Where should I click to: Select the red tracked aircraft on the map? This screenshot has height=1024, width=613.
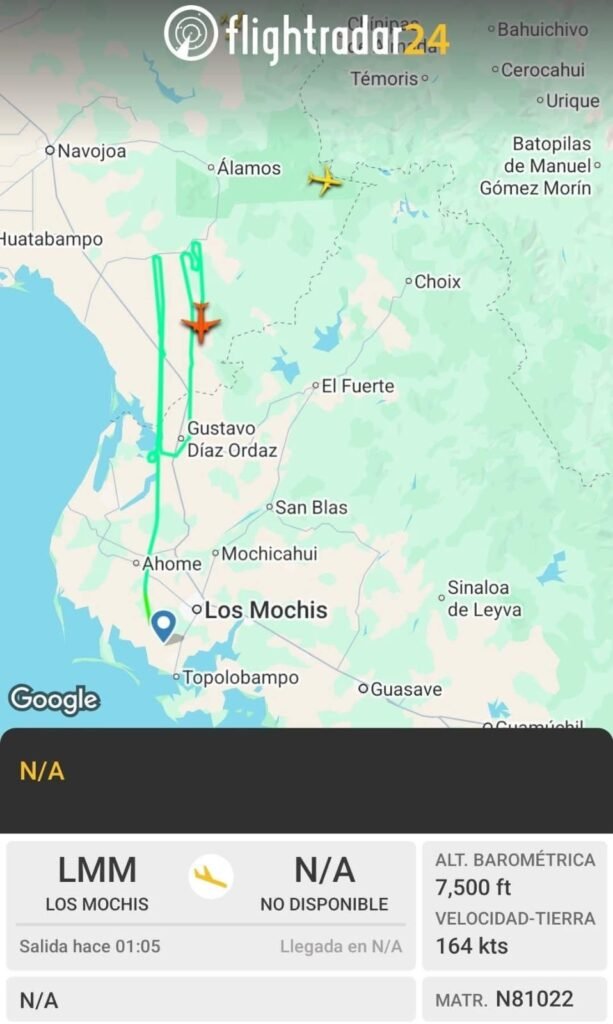coord(201,323)
